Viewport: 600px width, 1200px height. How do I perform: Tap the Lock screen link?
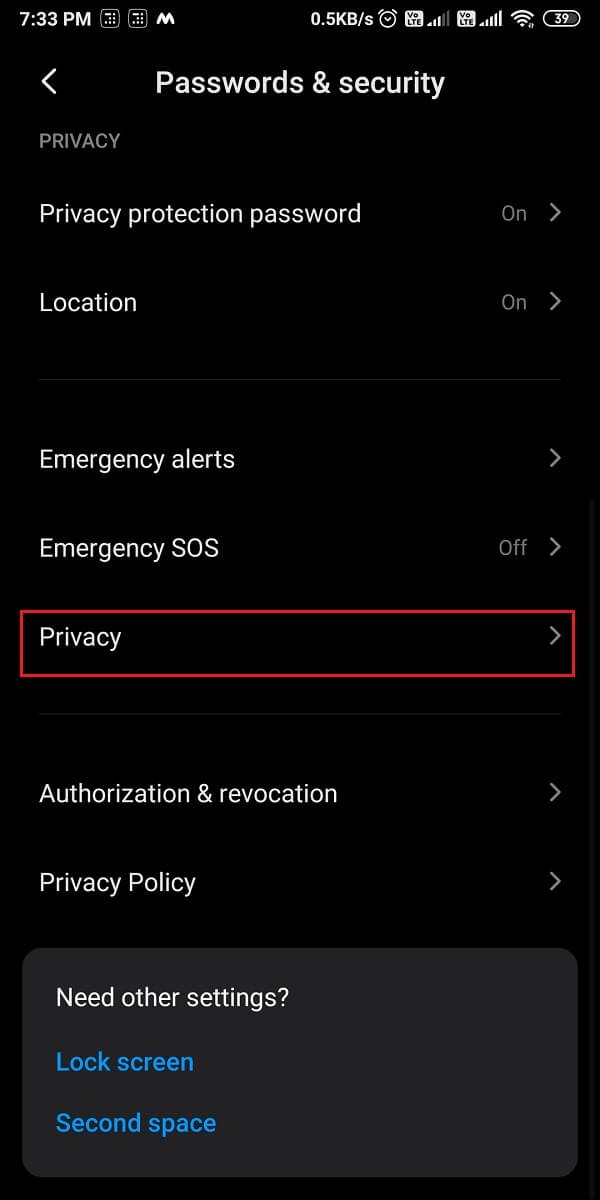coord(125,1062)
